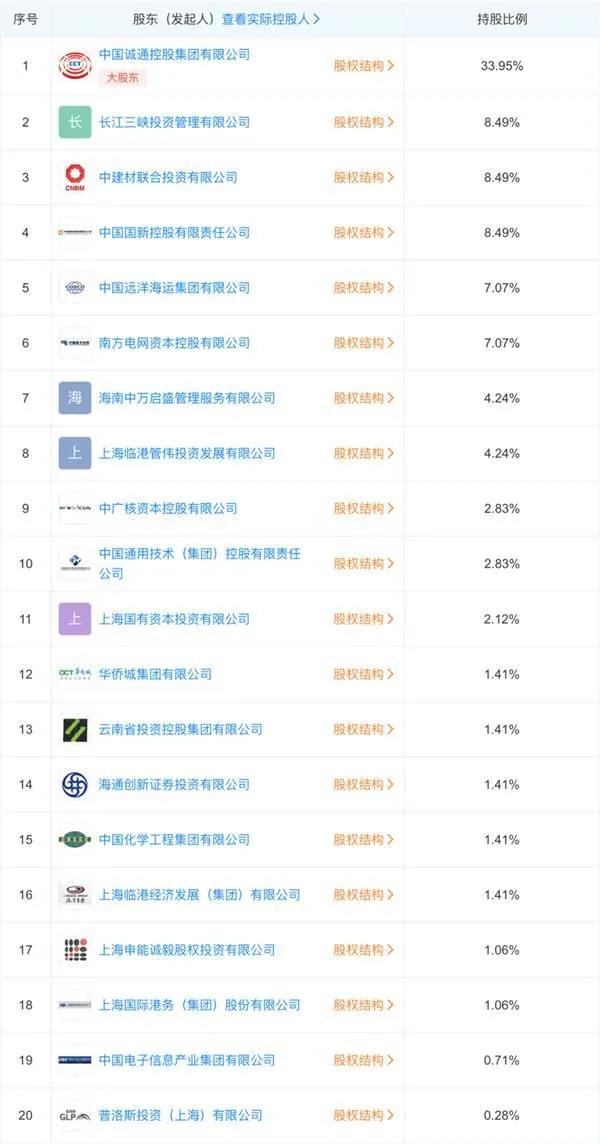View 股权结构 for 上海国有资本投资有限公司
This screenshot has height=1144, width=600.
pyautogui.click(x=364, y=619)
